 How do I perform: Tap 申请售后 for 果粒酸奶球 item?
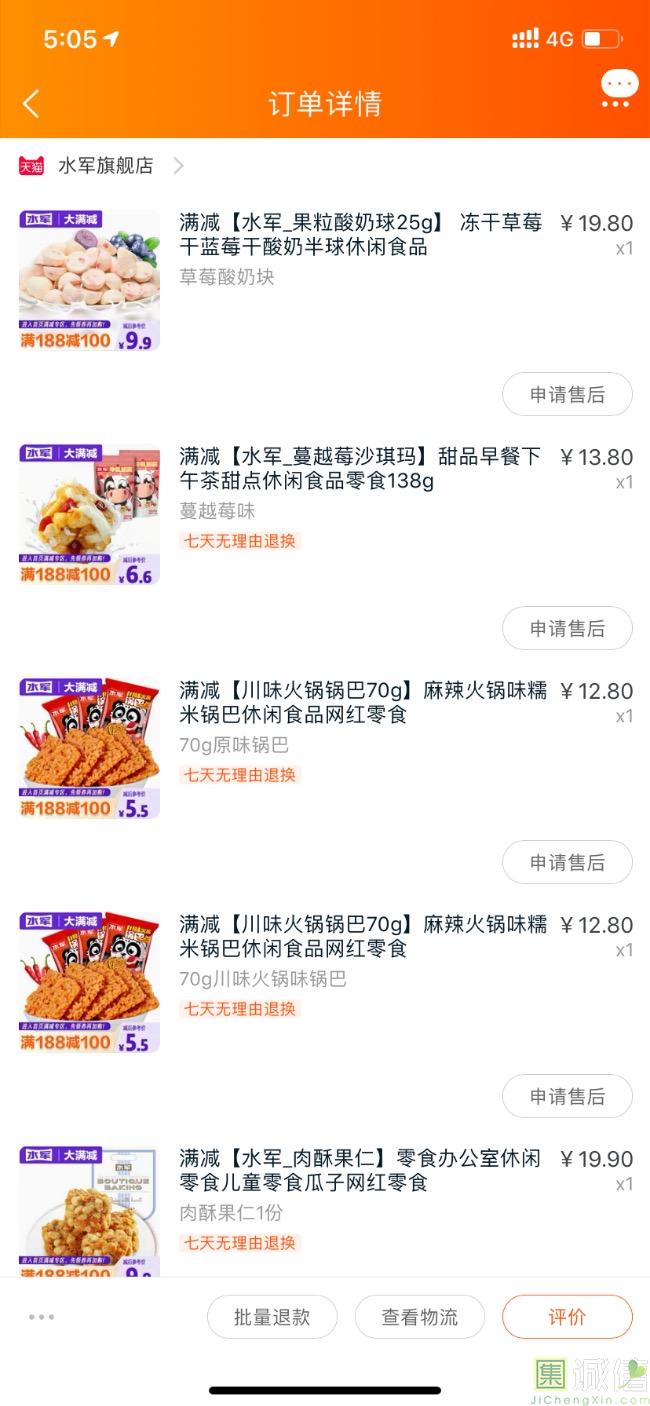[567, 395]
